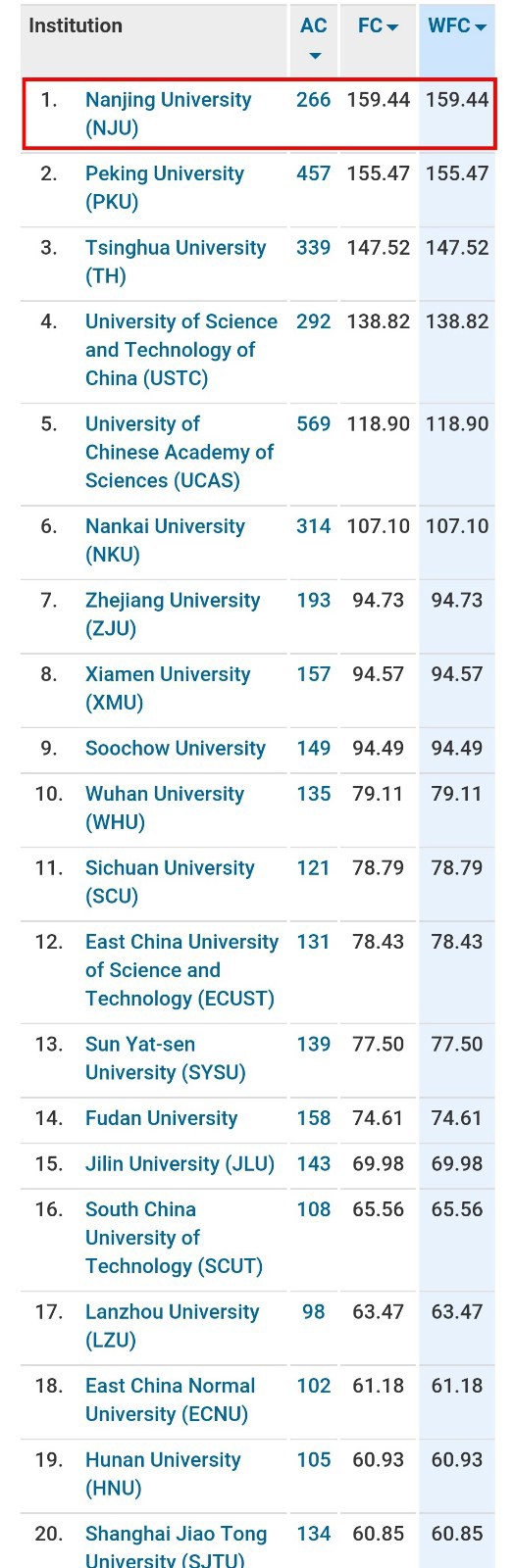Sort the table by FC column
Viewport: 514px width, 1568px height.
378,26
